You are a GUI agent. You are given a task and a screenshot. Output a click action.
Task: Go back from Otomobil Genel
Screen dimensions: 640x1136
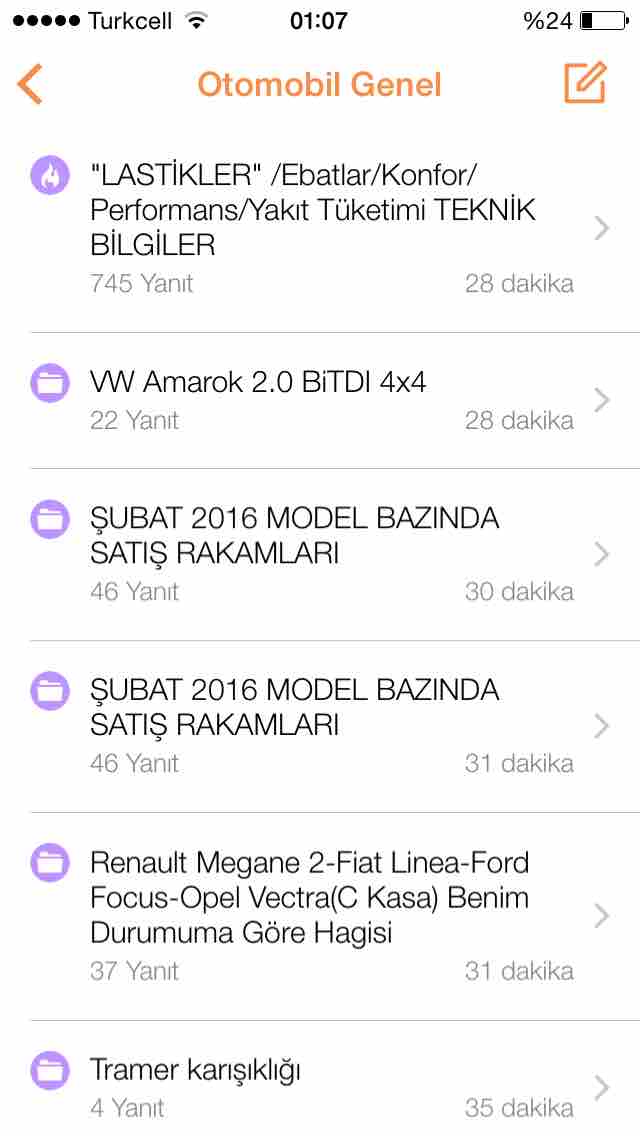click(30, 84)
